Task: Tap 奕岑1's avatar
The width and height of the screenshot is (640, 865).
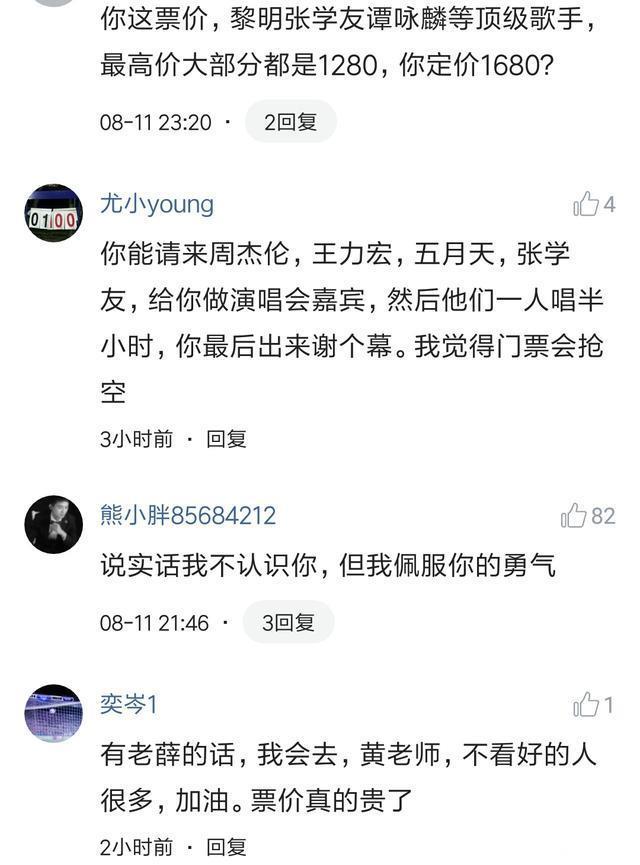Action: (x=53, y=713)
